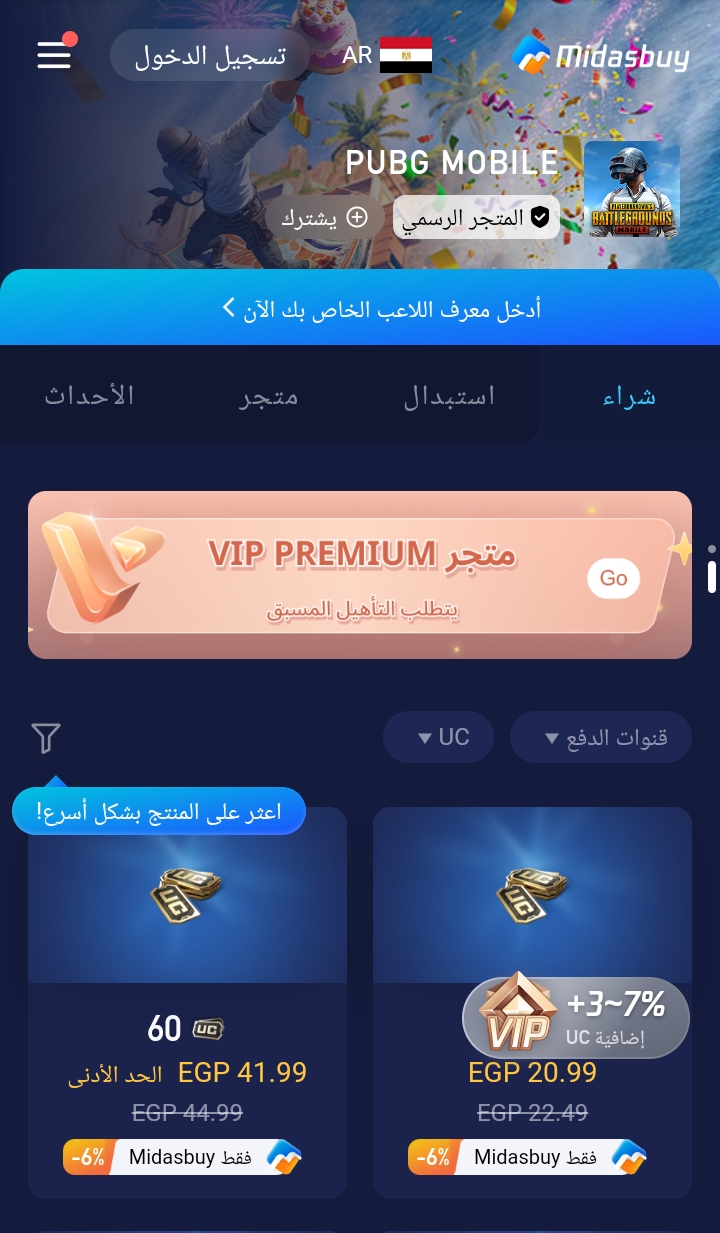Tap the يشترك subscribe button
This screenshot has width=720, height=1233.
[x=324, y=217]
